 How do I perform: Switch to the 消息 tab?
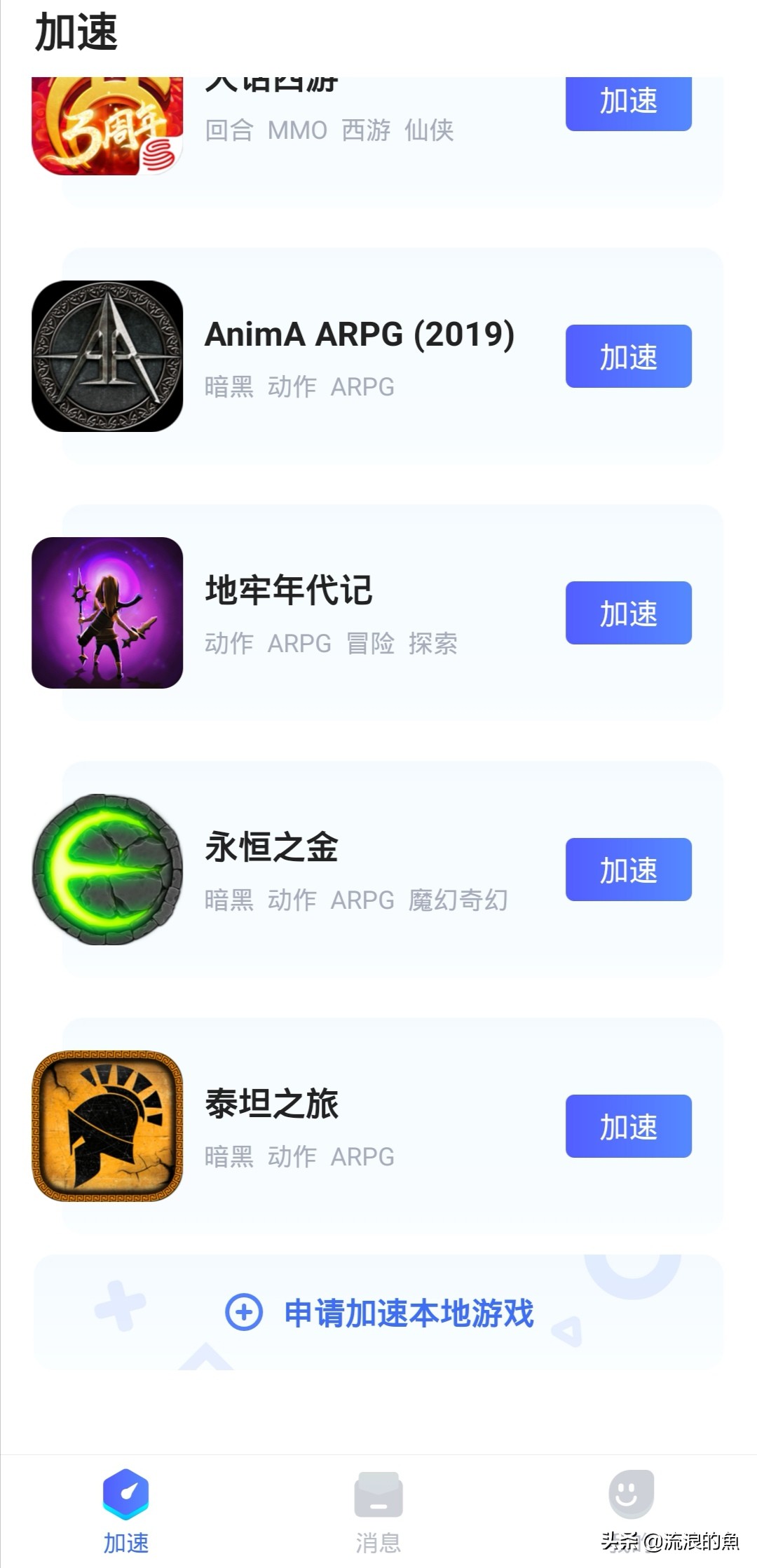378,1513
